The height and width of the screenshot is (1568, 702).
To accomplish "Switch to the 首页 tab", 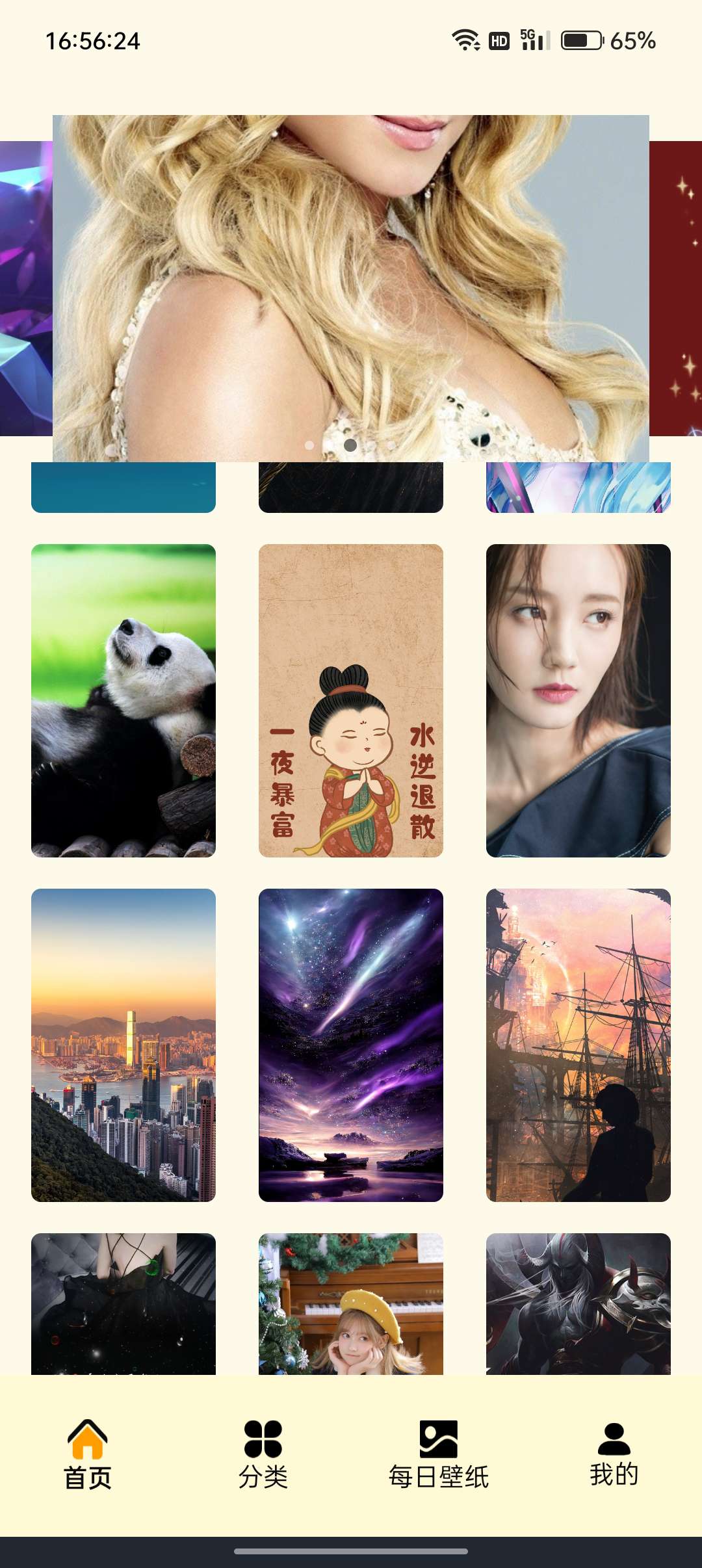I will click(x=88, y=1455).
